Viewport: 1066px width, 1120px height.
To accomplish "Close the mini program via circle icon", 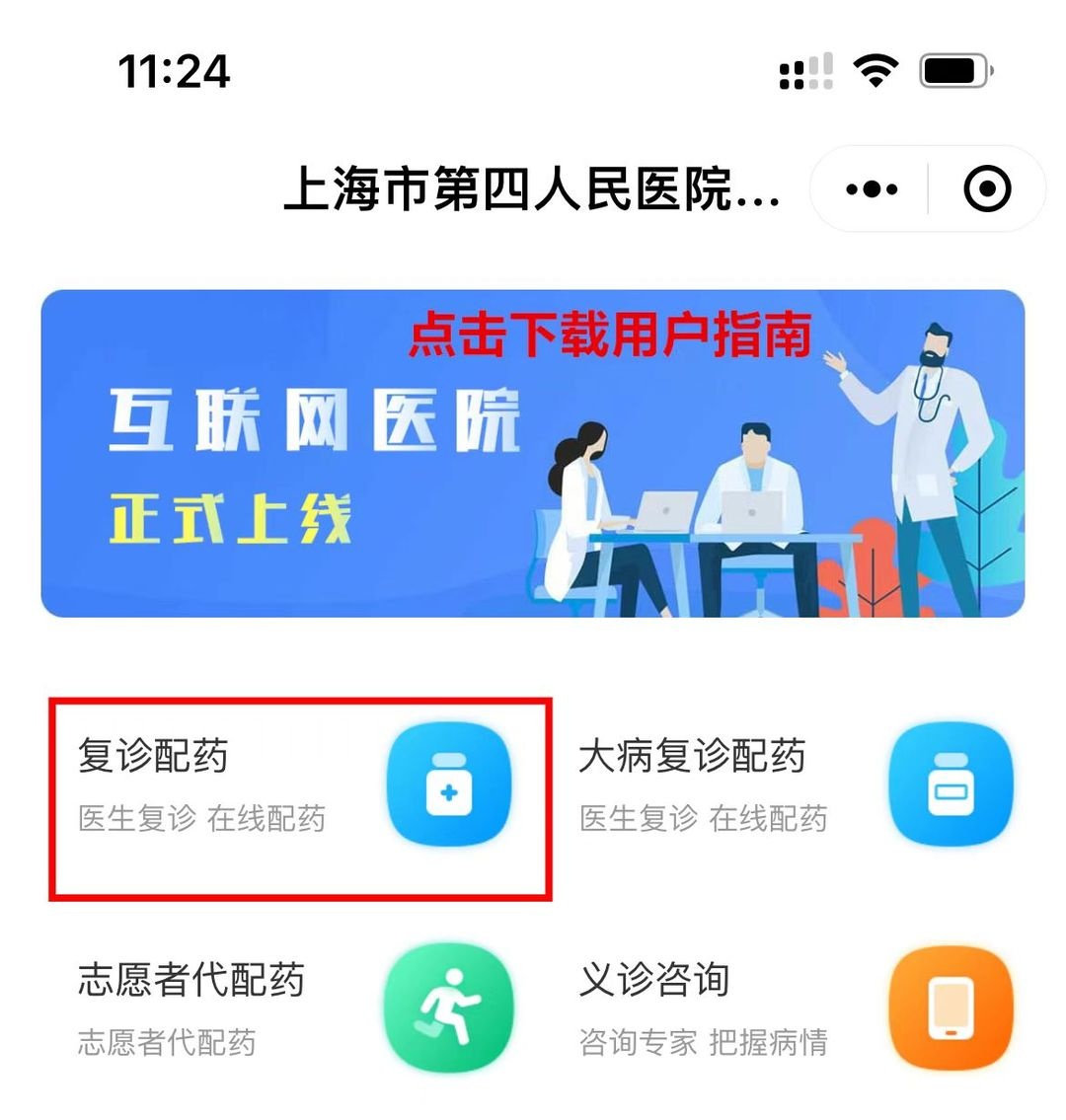I will click(x=986, y=188).
